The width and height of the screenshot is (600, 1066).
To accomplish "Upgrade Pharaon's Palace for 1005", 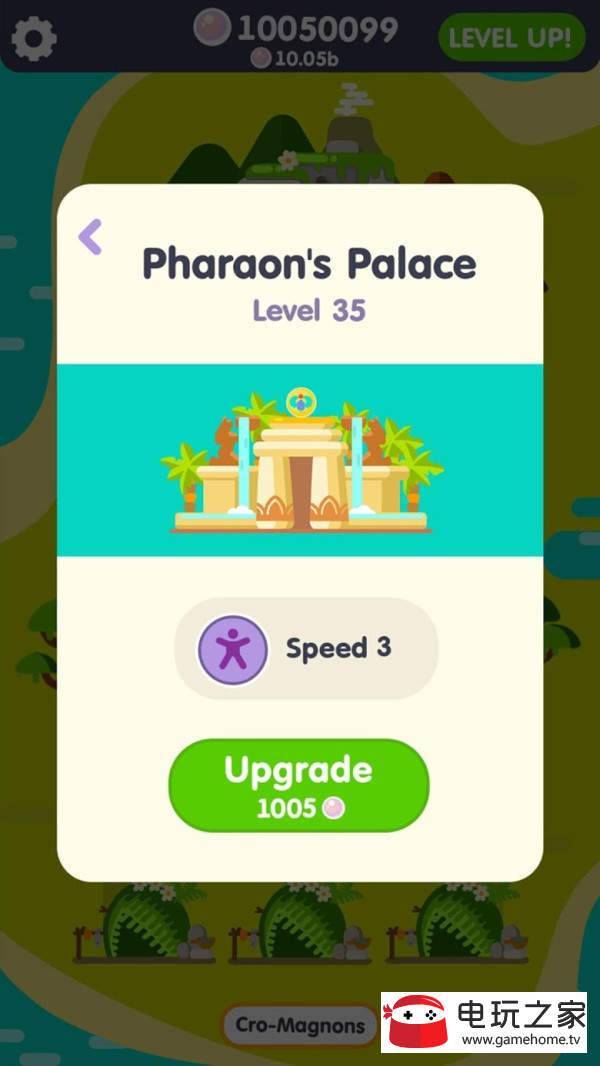I will tap(298, 785).
